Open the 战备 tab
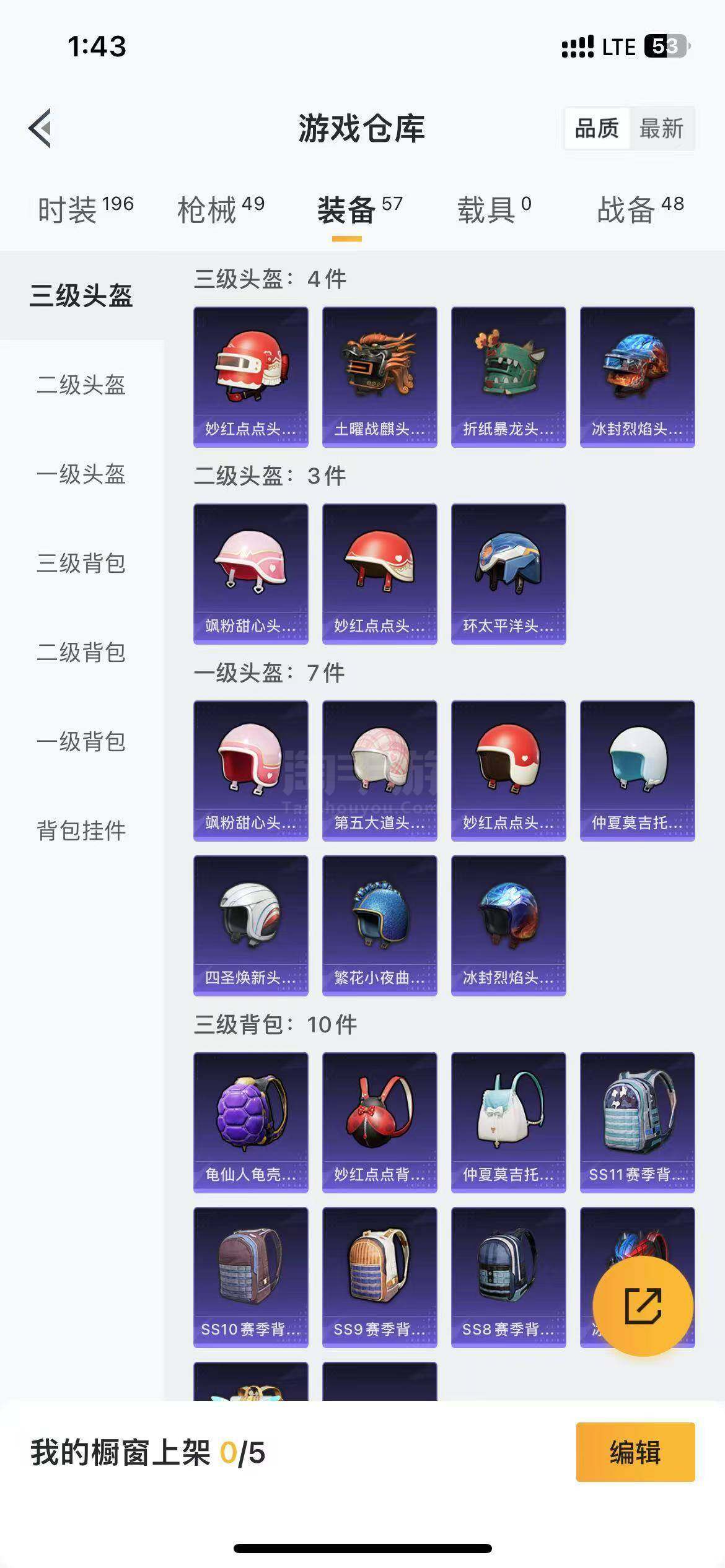This screenshot has width=725, height=1568. pyautogui.click(x=640, y=209)
